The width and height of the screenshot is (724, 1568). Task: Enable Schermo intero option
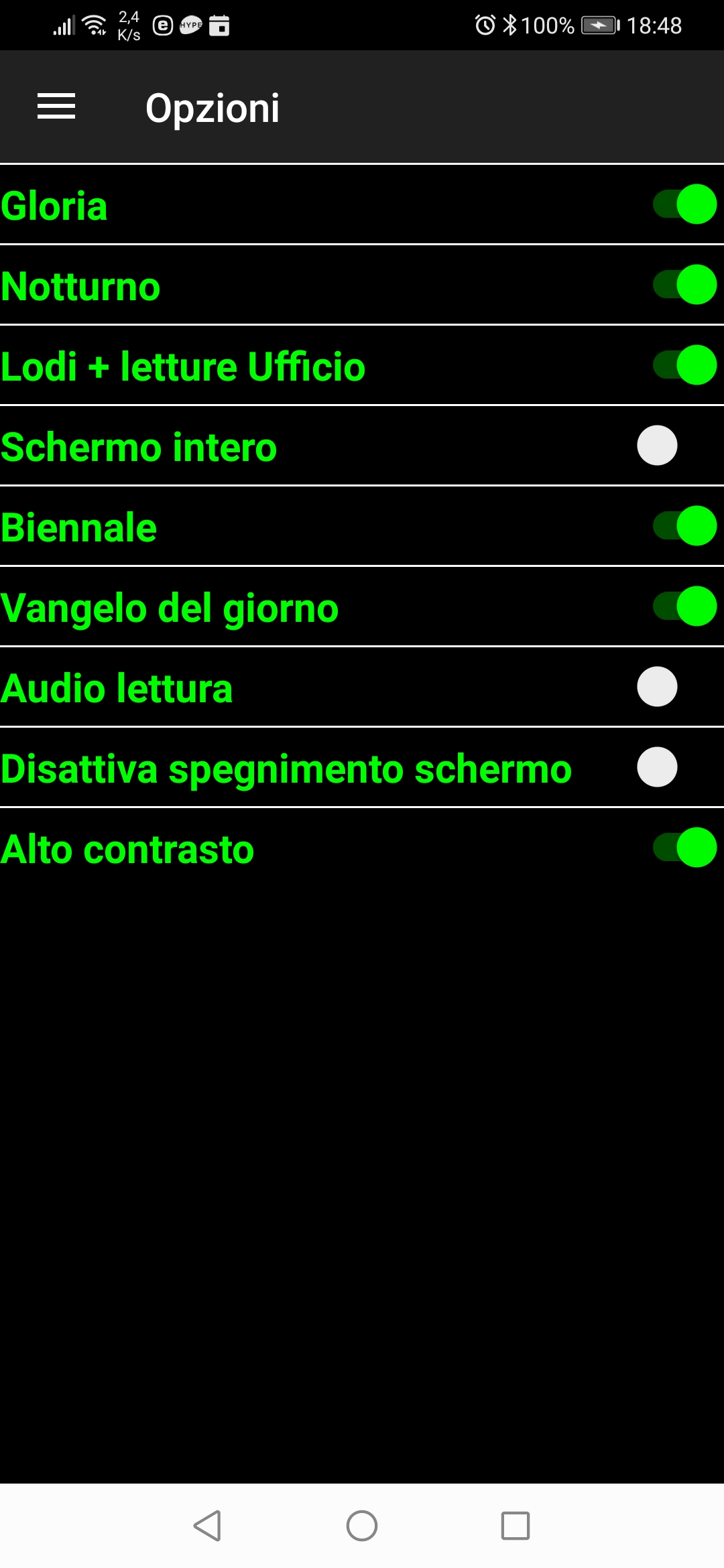click(x=668, y=446)
